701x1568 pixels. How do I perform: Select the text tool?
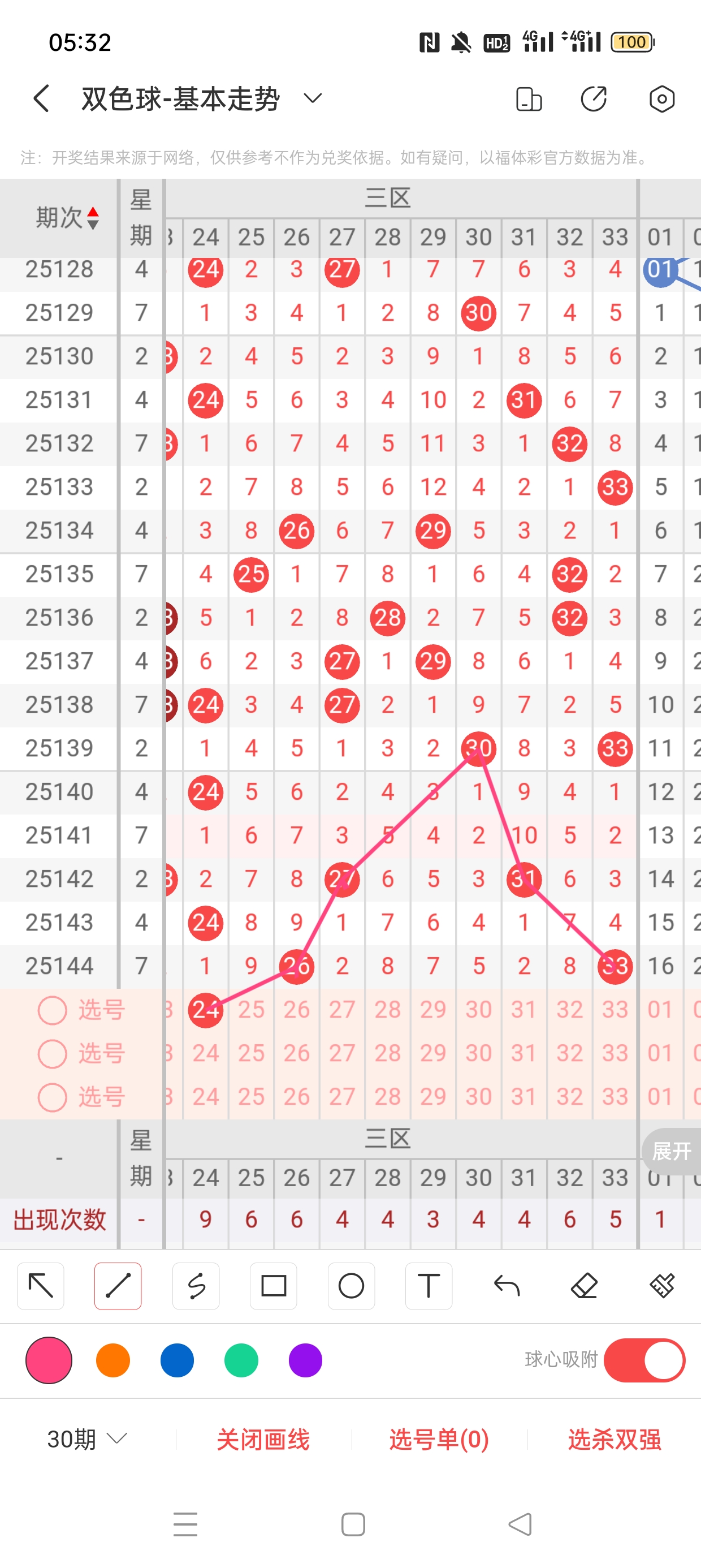click(429, 1286)
